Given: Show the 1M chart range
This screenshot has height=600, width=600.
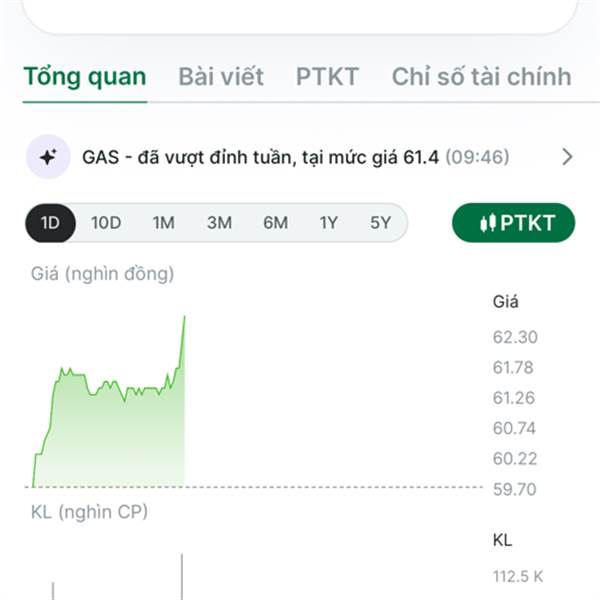Looking at the screenshot, I should [163, 223].
